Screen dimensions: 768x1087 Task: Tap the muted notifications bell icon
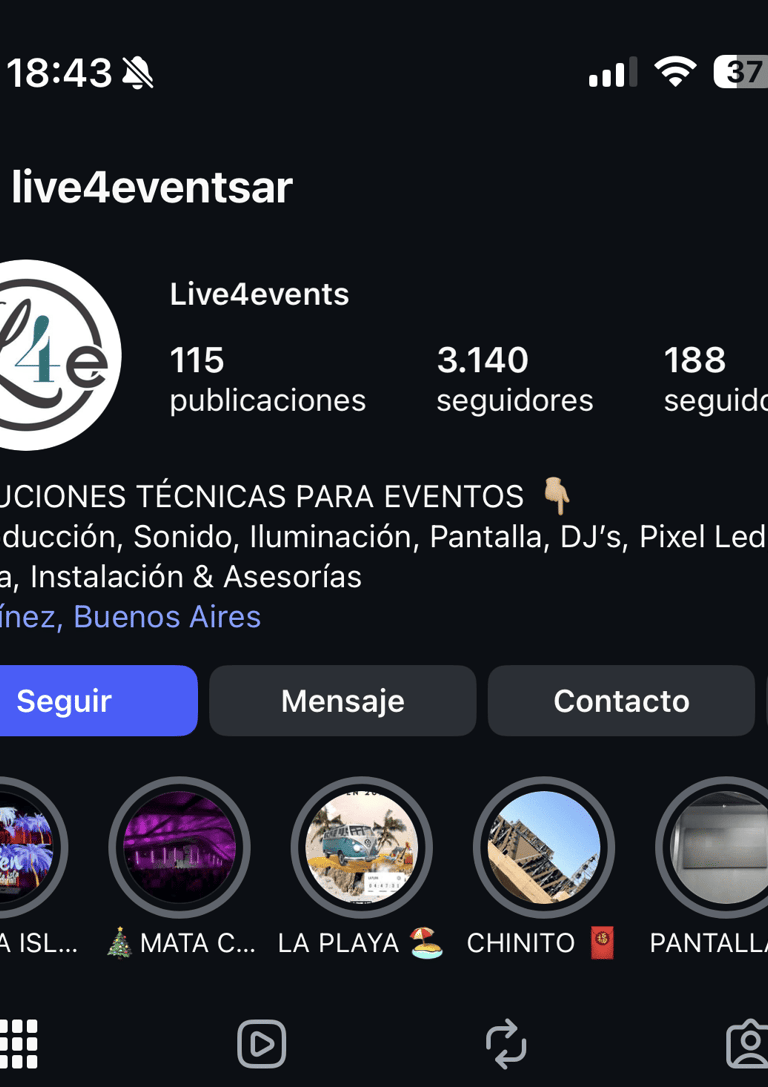coord(137,72)
